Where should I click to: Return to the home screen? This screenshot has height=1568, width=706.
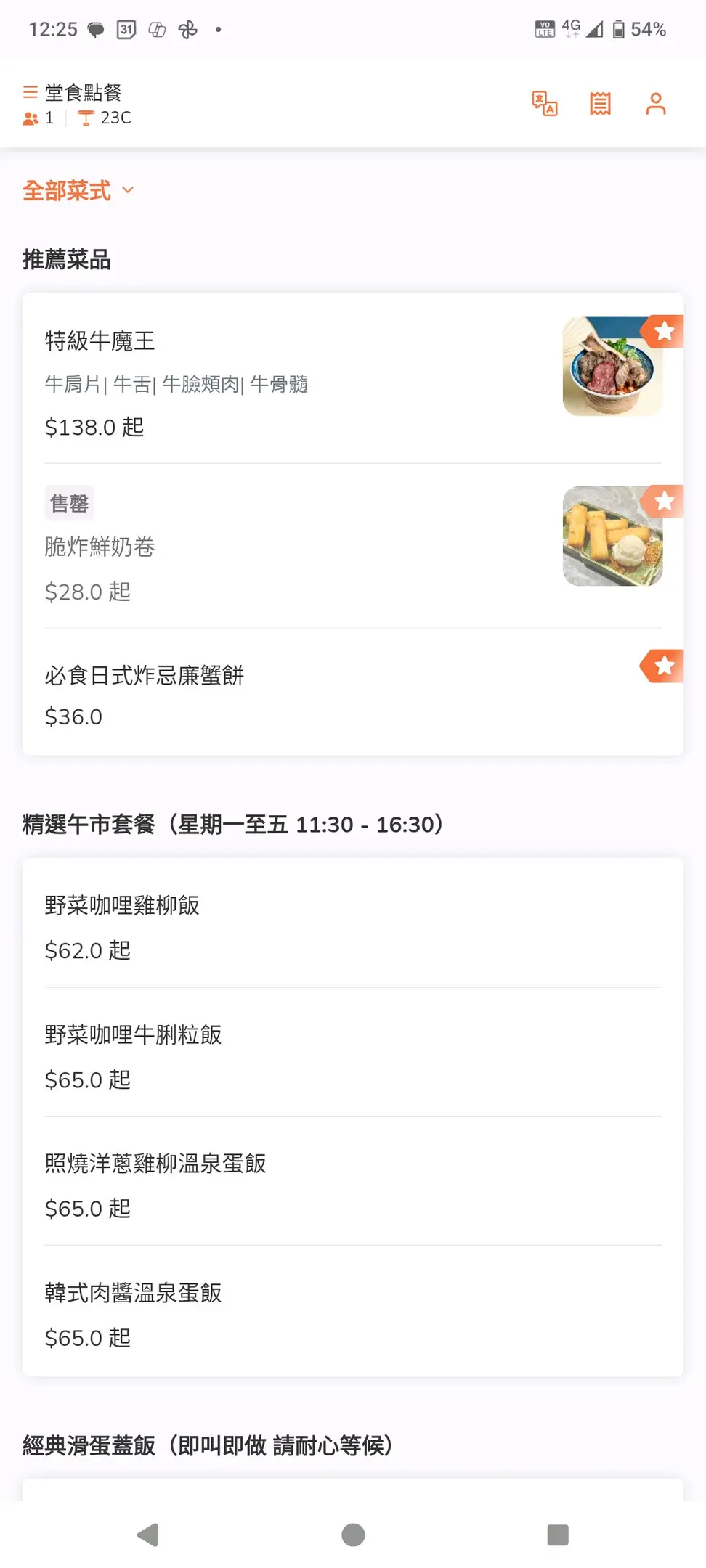click(353, 1535)
